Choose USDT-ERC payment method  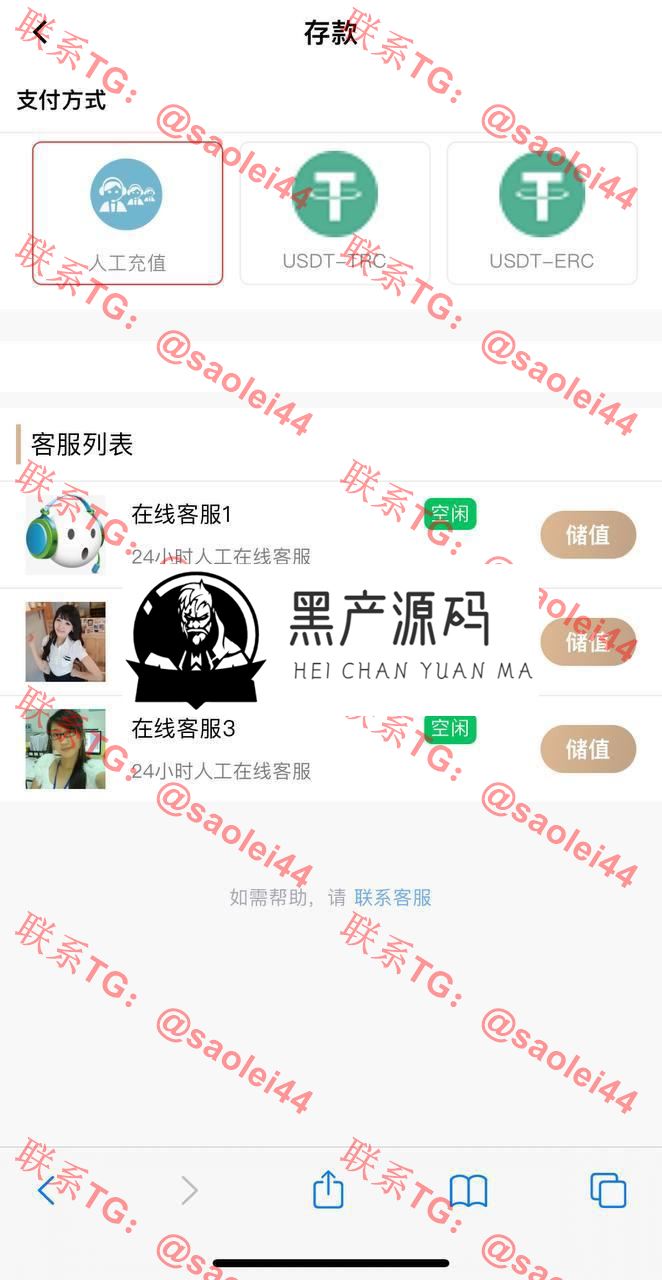(542, 213)
